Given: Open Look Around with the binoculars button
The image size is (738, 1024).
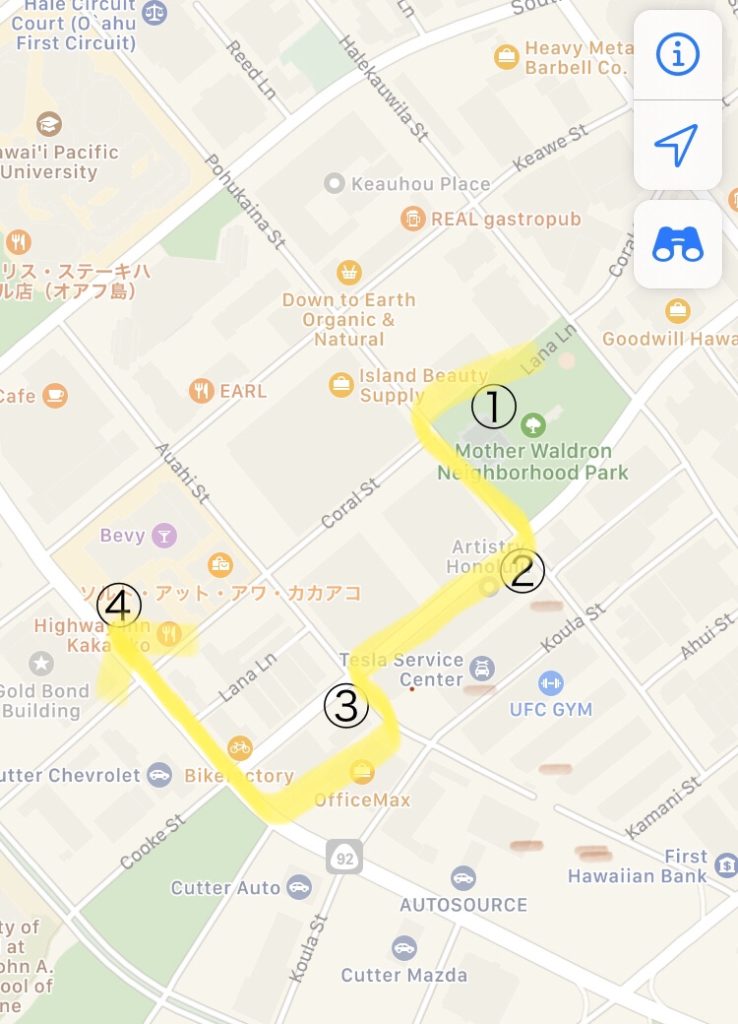Looking at the screenshot, I should 677,244.
